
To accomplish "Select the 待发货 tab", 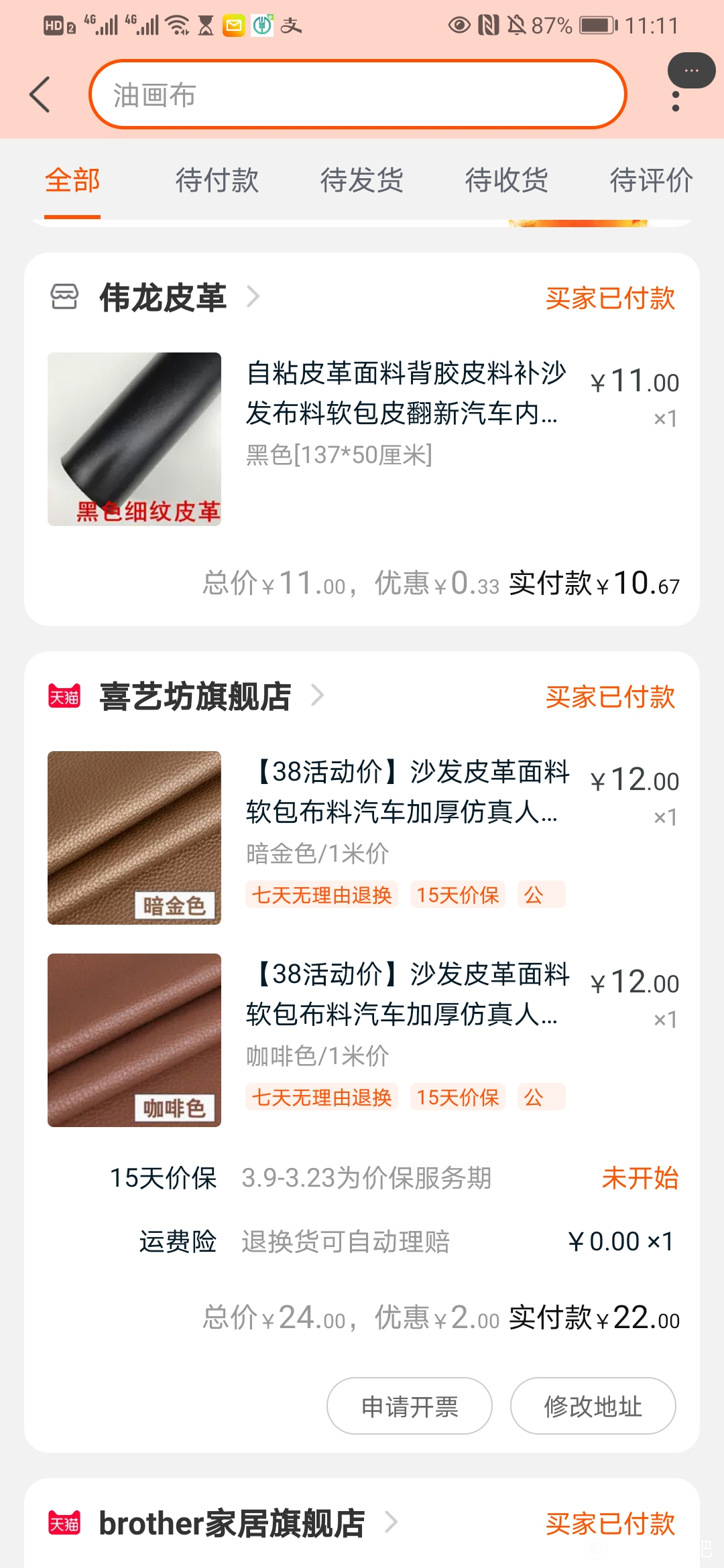I will (x=362, y=180).
